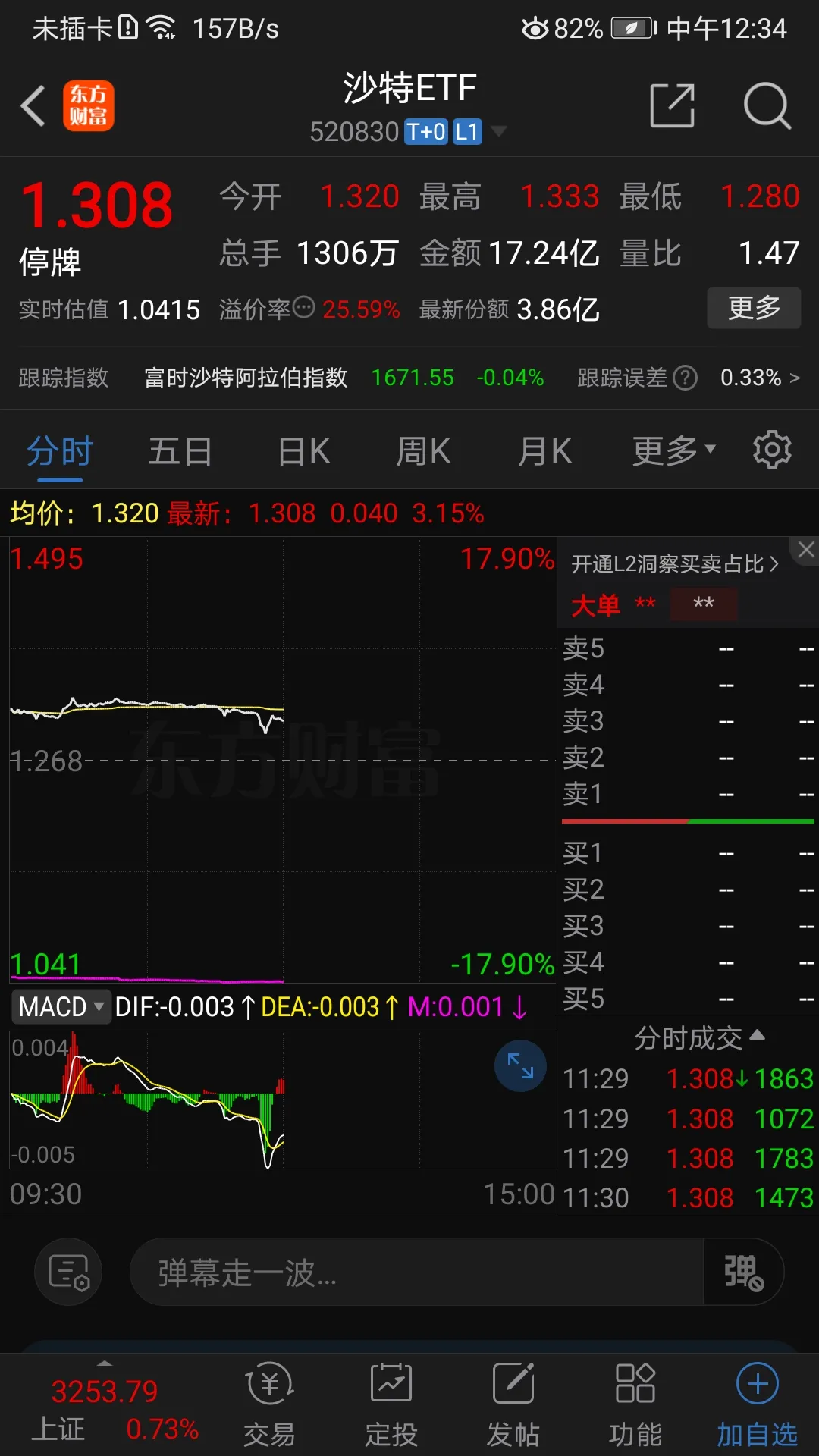Change the MACD indicator dropdown
The height and width of the screenshot is (1456, 819).
(61, 1007)
